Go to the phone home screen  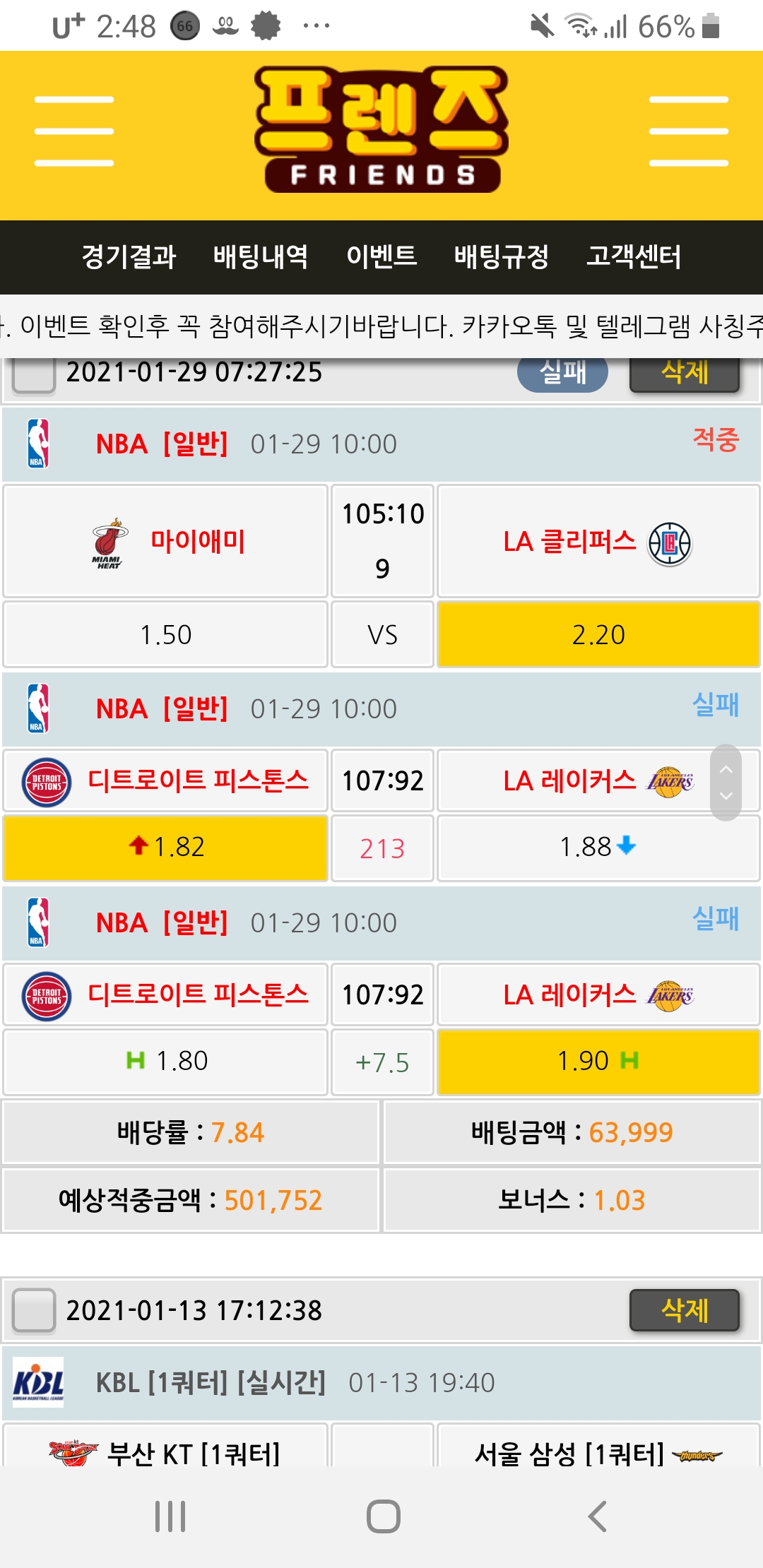pos(383,1516)
